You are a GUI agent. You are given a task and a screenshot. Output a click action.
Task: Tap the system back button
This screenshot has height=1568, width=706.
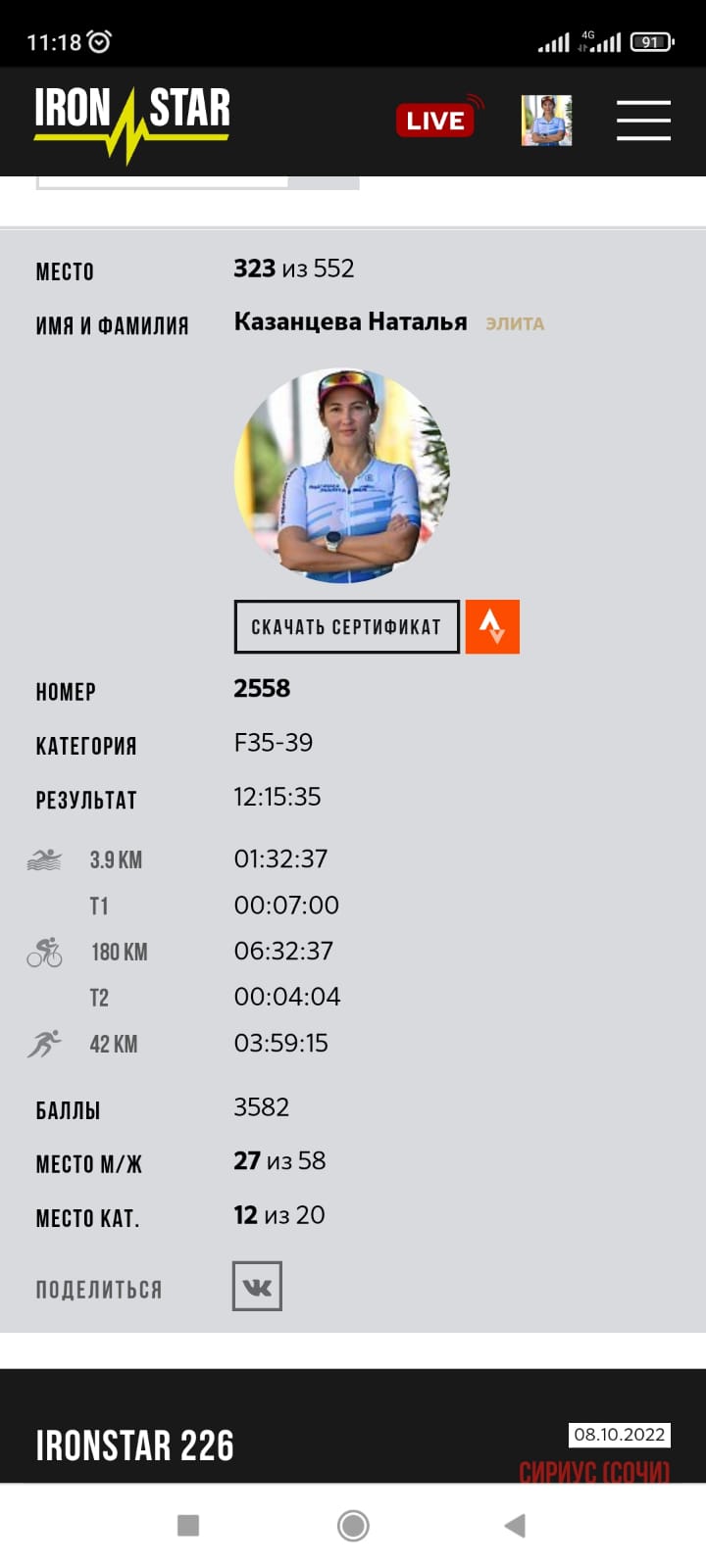tap(515, 1525)
